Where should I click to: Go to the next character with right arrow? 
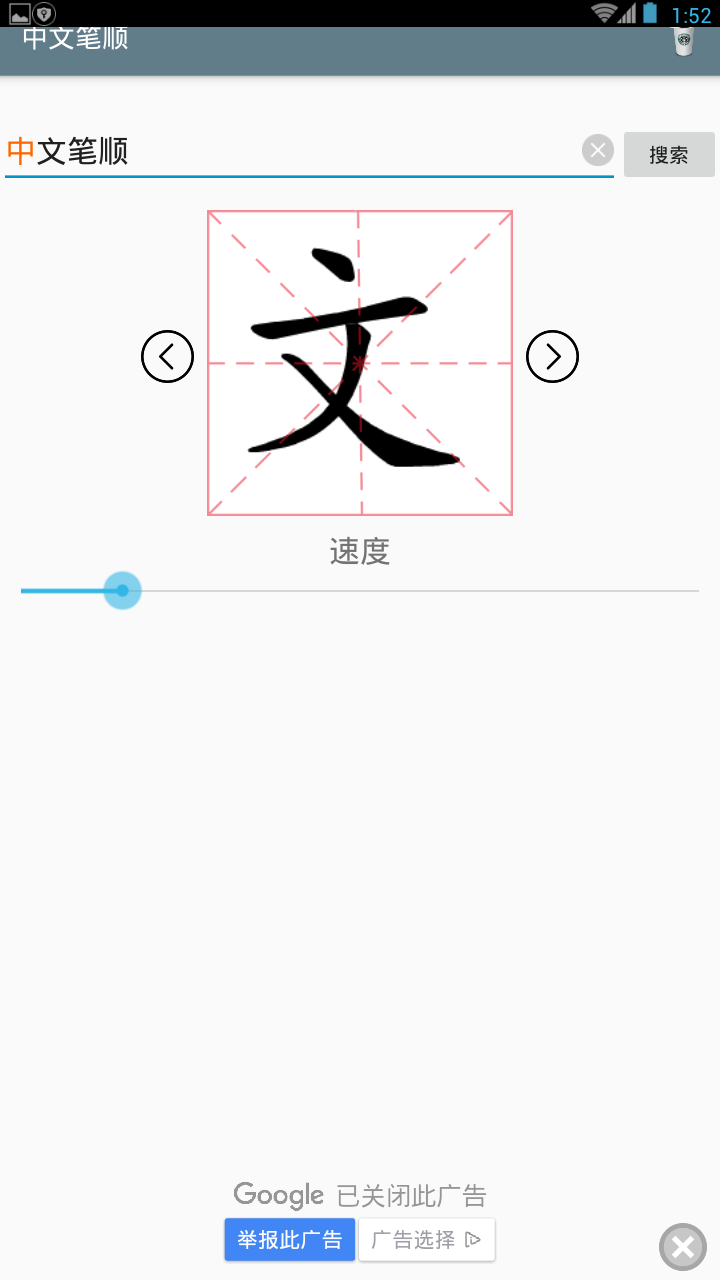pyautogui.click(x=552, y=356)
